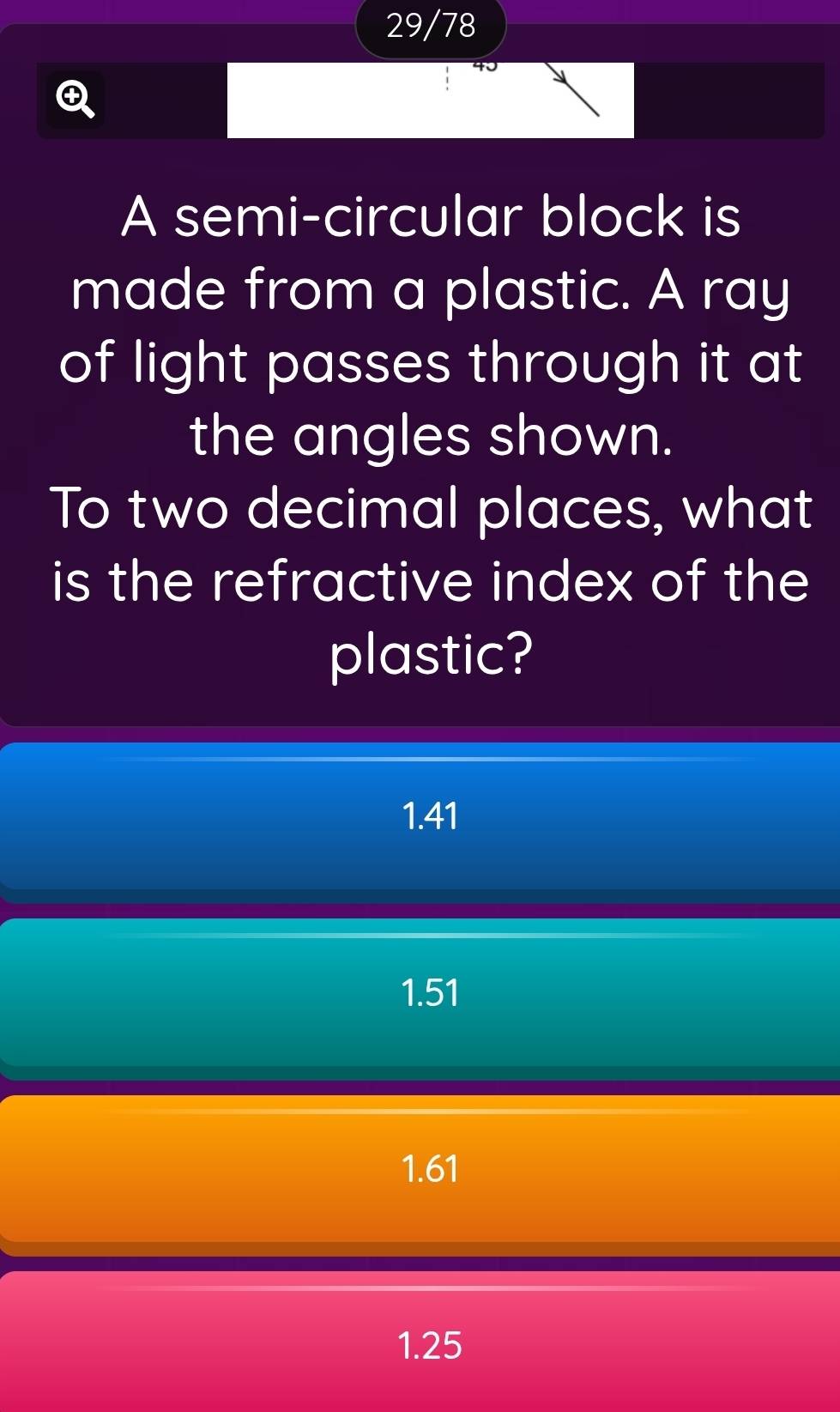Image resolution: width=840 pixels, height=1412 pixels.
Task: Zoom into the question image
Action: pyautogui.click(x=76, y=100)
